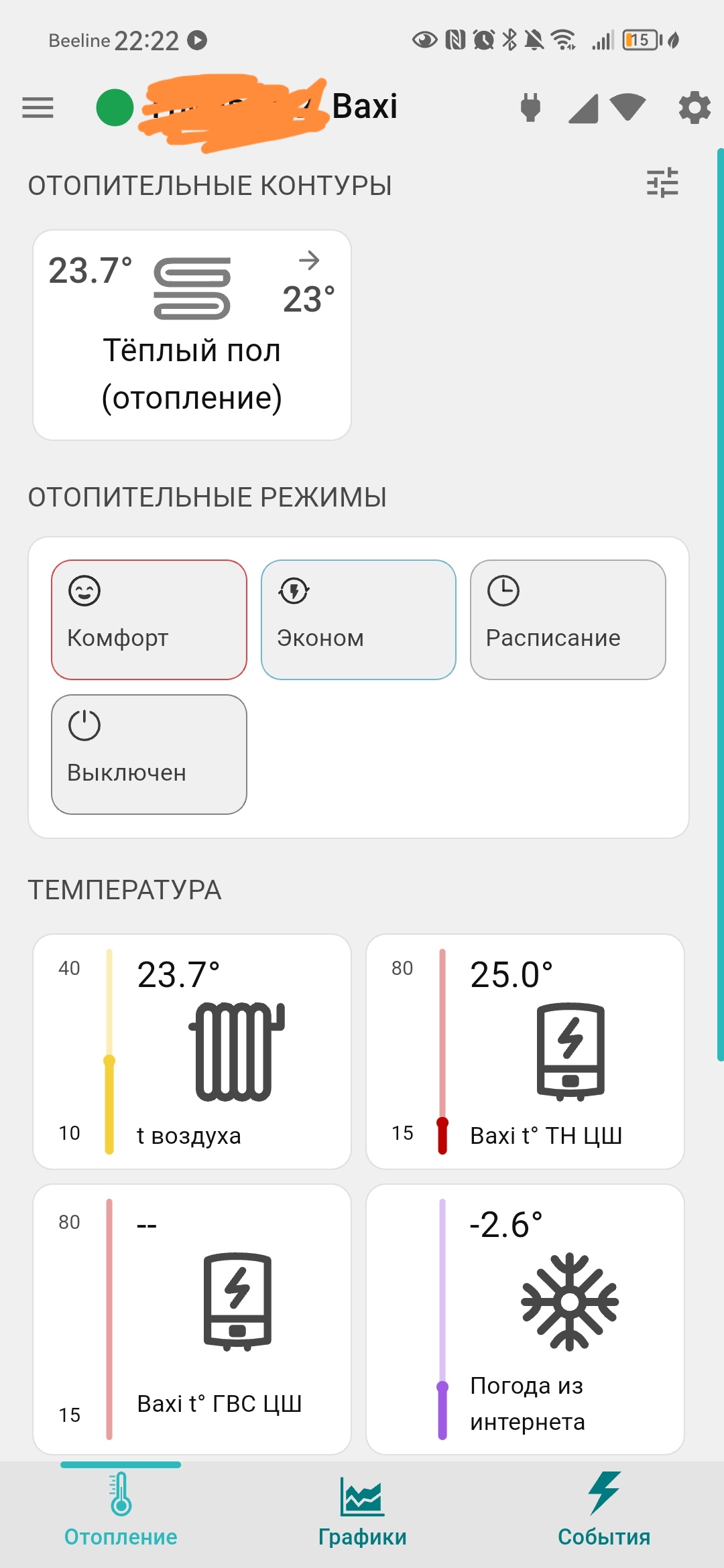Viewport: 724px width, 1568px height.
Task: Open the Погода из интернета card
Action: pos(525,1319)
